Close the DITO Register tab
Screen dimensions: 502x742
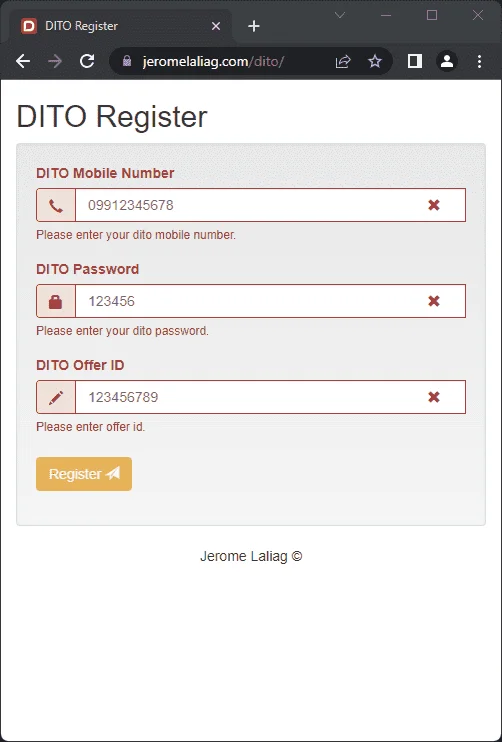point(216,26)
